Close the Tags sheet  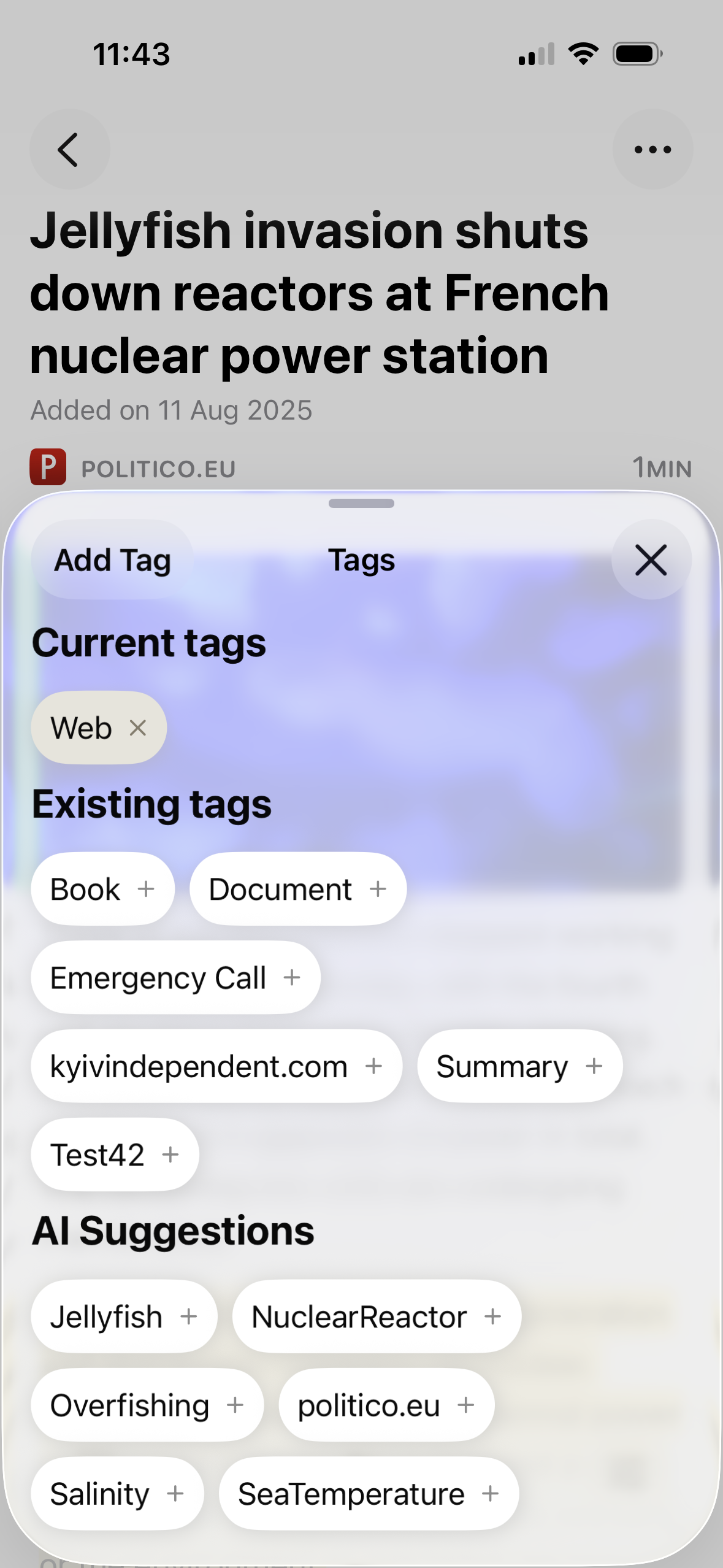pyautogui.click(x=651, y=559)
